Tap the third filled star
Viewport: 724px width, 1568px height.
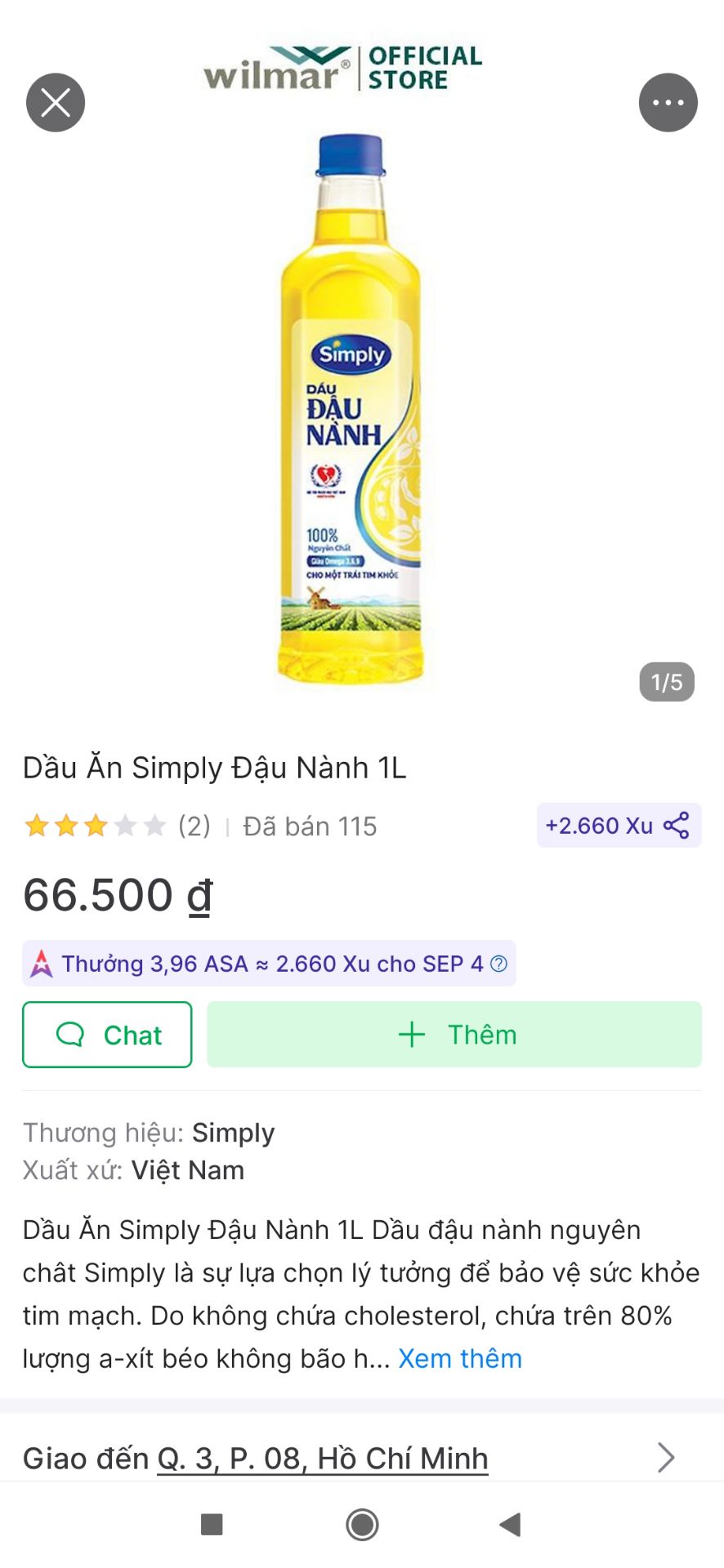click(x=96, y=826)
